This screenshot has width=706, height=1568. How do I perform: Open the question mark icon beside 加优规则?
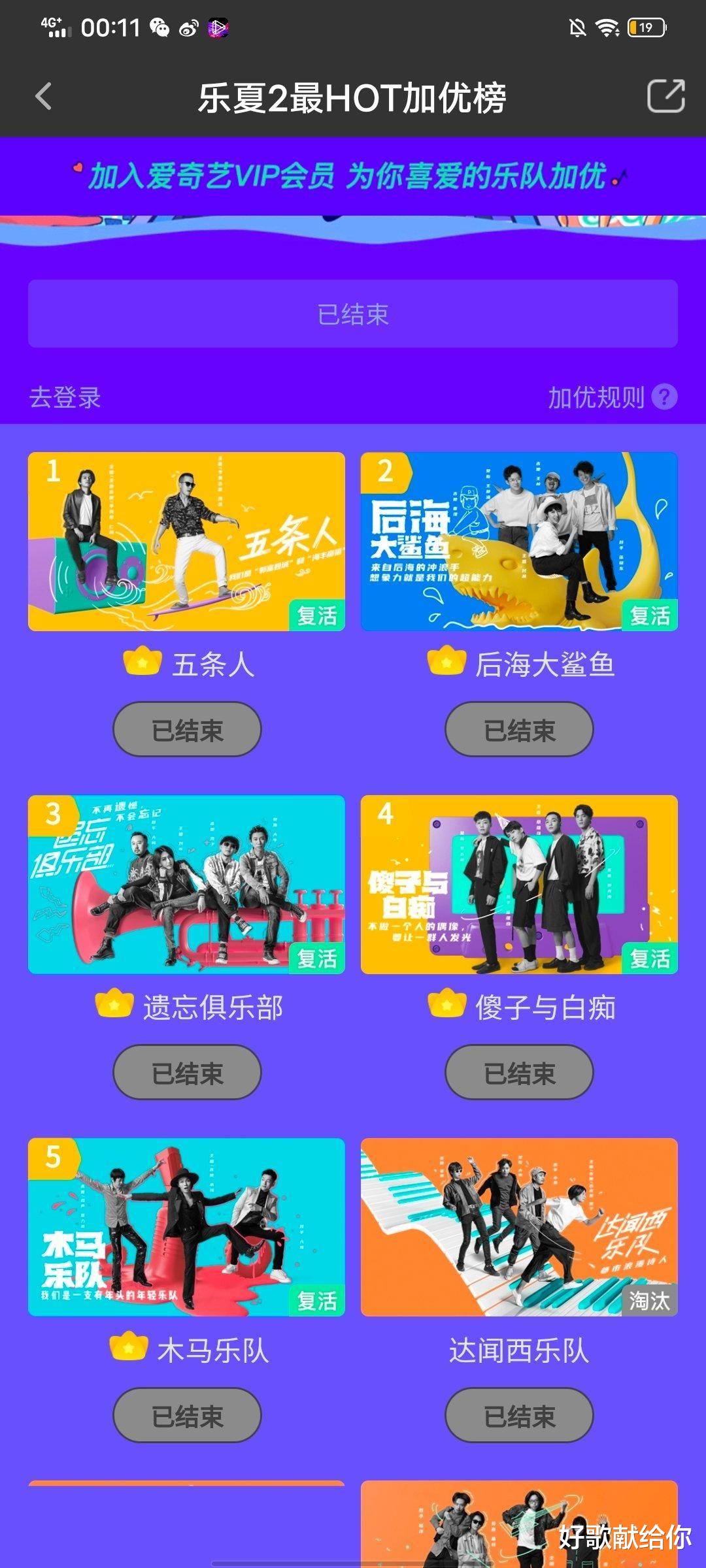(665, 395)
